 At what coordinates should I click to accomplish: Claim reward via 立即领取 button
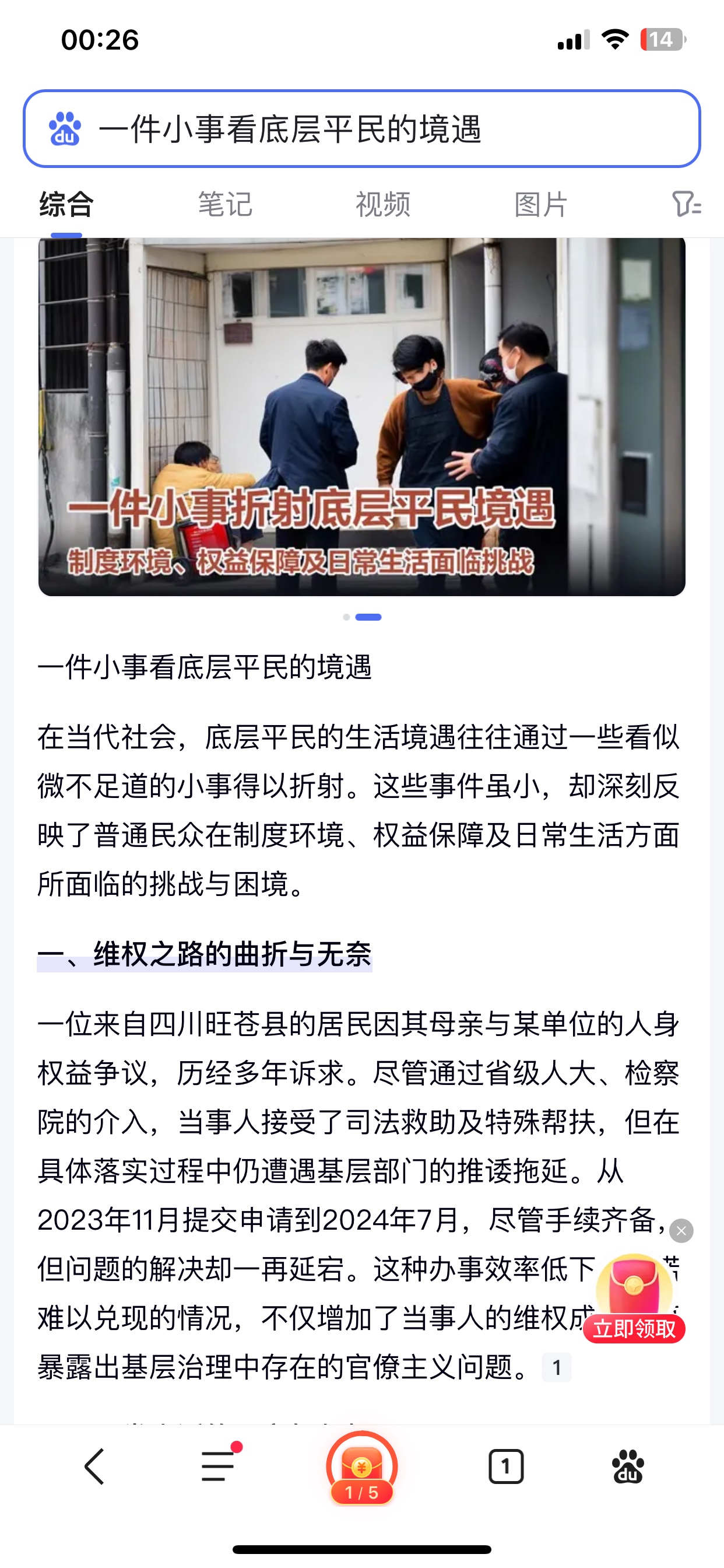click(x=634, y=1329)
